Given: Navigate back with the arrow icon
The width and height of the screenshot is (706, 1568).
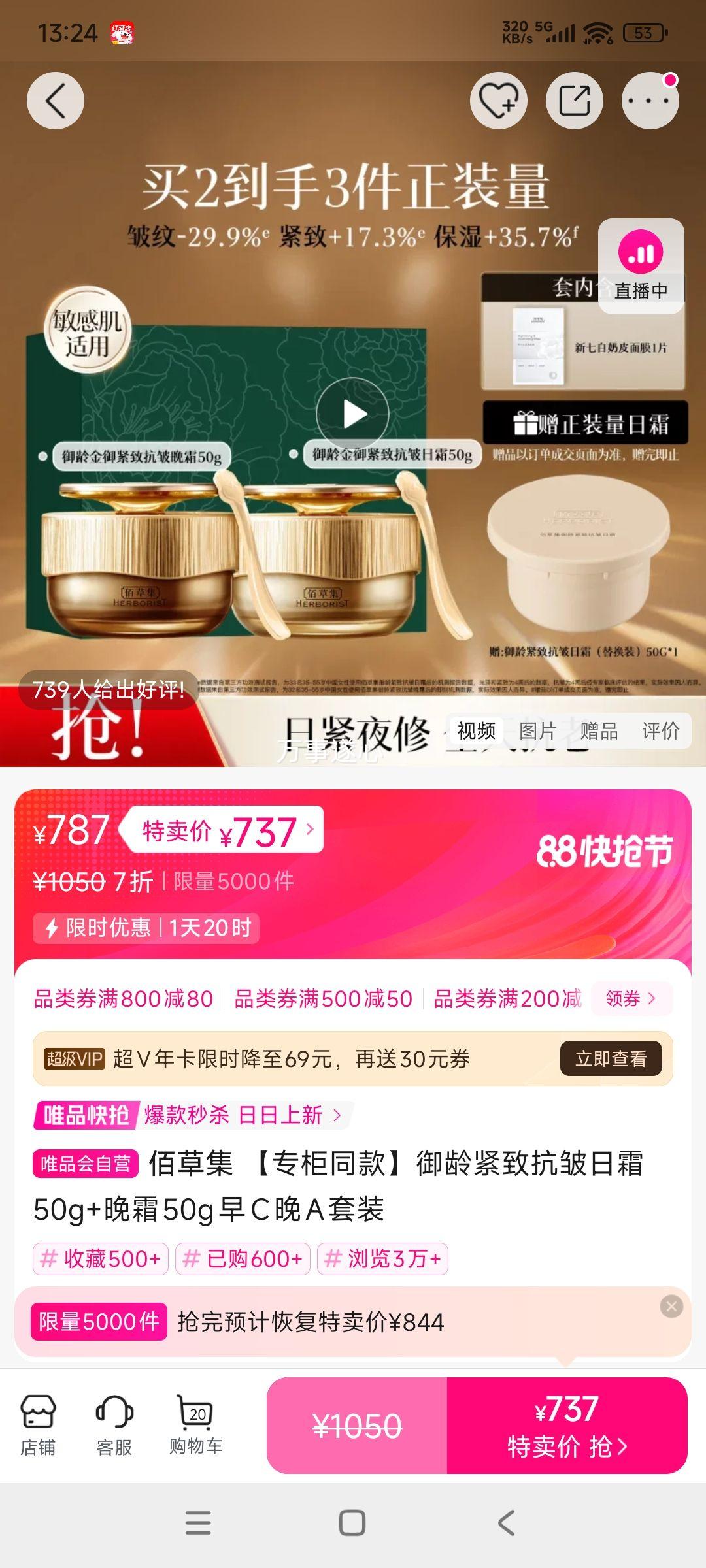Looking at the screenshot, I should 55,101.
